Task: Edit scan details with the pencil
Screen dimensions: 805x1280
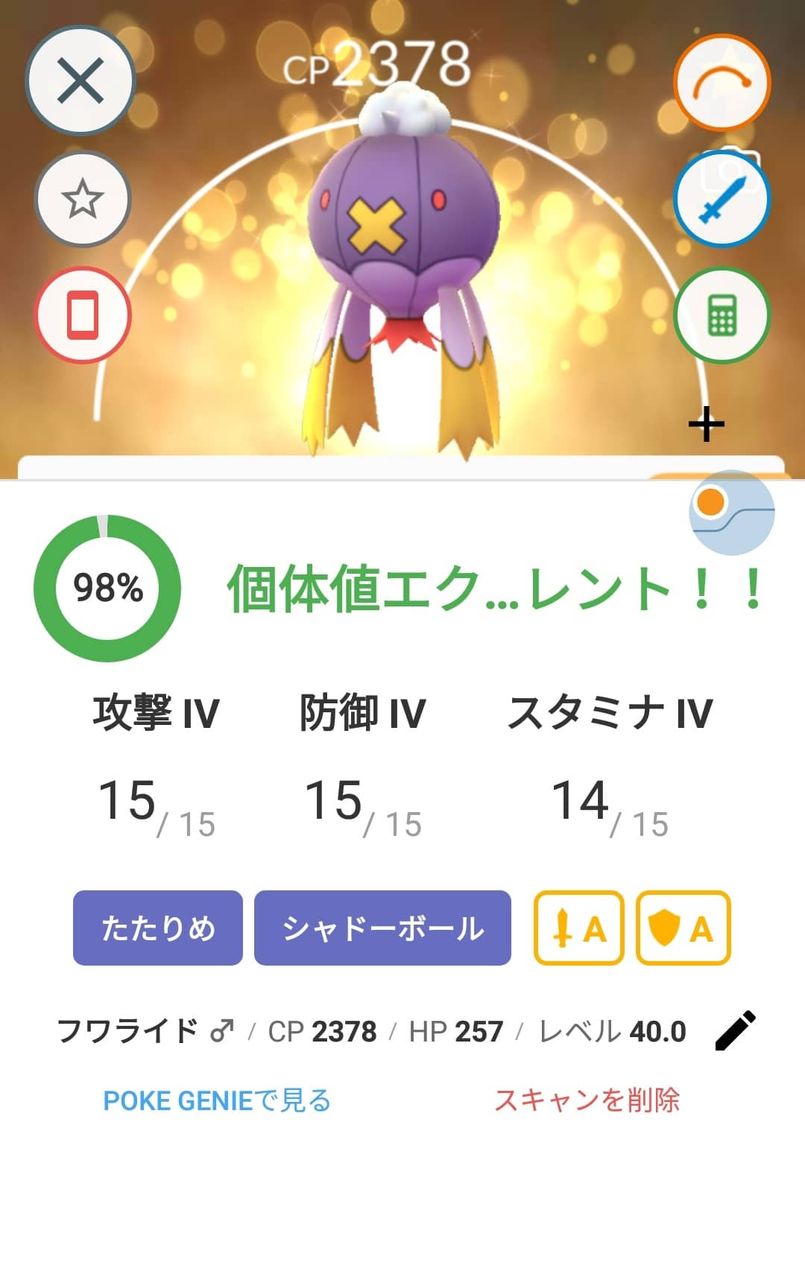Action: [735, 1031]
